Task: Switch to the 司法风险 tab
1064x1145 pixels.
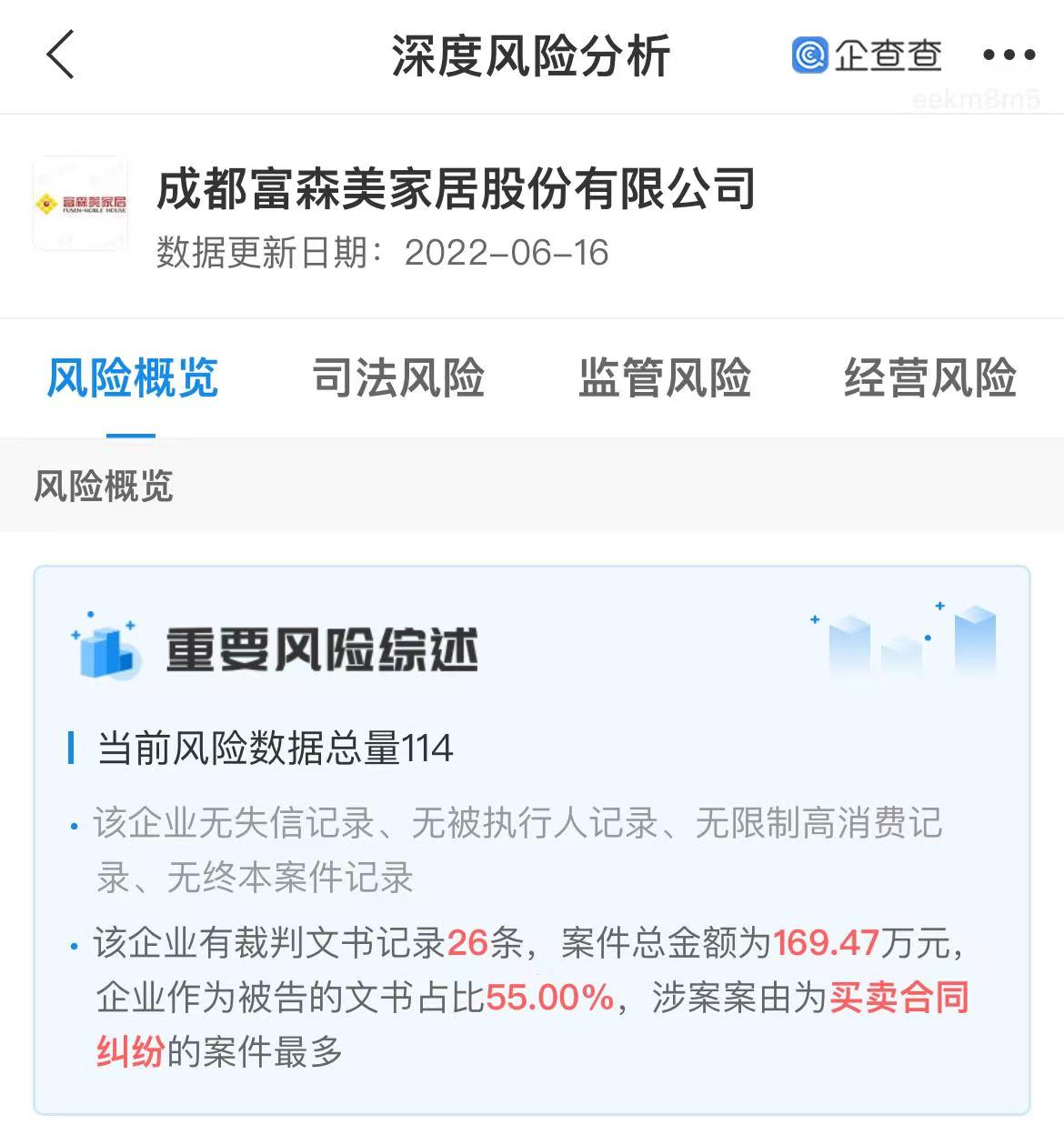Action: [x=398, y=377]
